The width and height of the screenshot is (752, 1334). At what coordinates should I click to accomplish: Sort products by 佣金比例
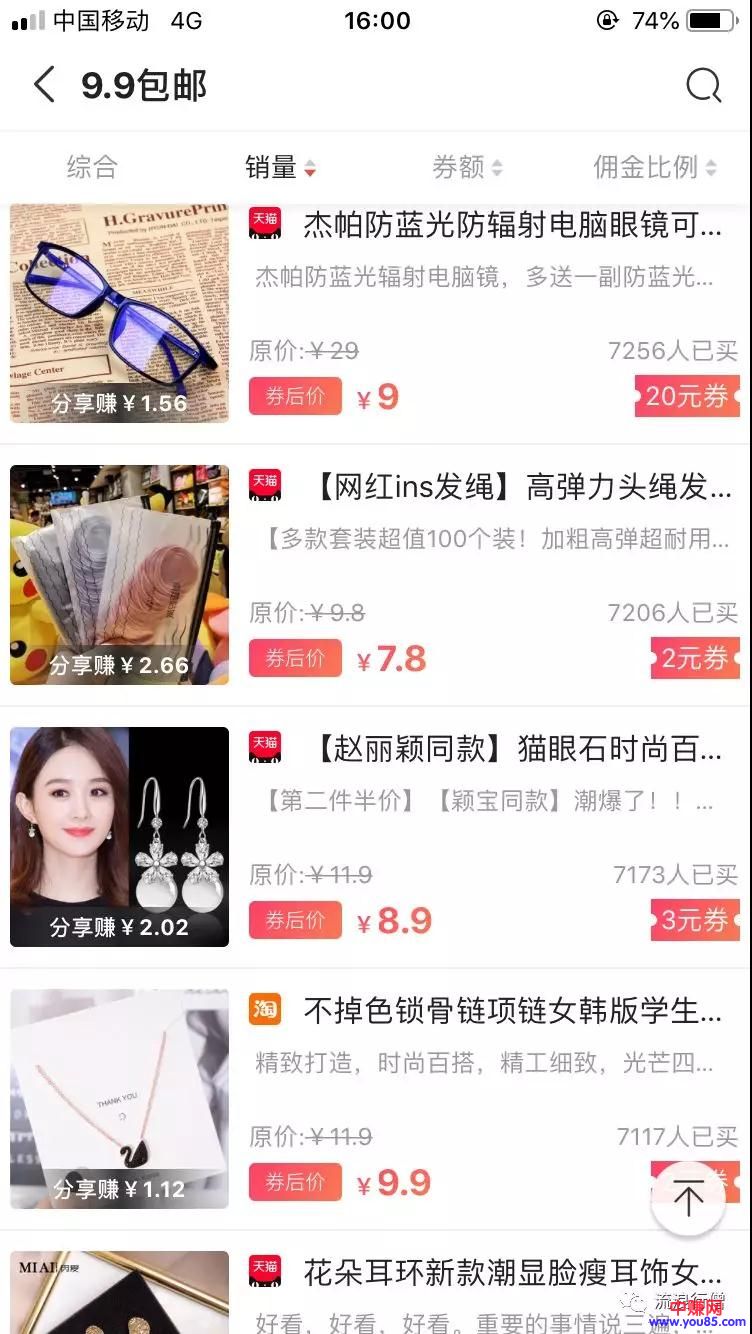pyautogui.click(x=655, y=167)
